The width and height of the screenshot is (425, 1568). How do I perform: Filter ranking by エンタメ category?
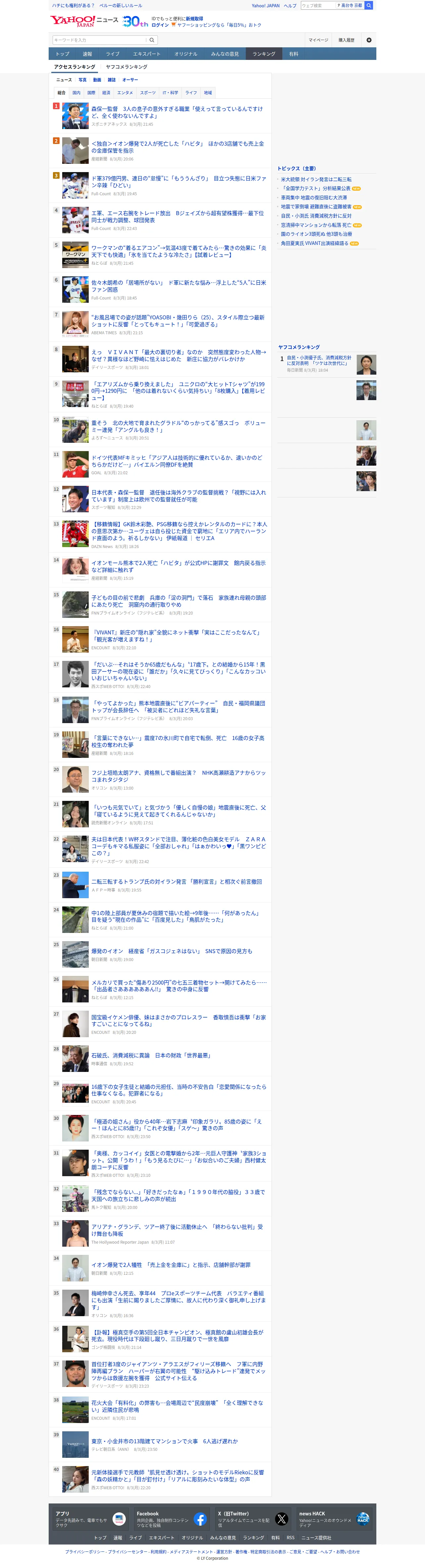125,93
